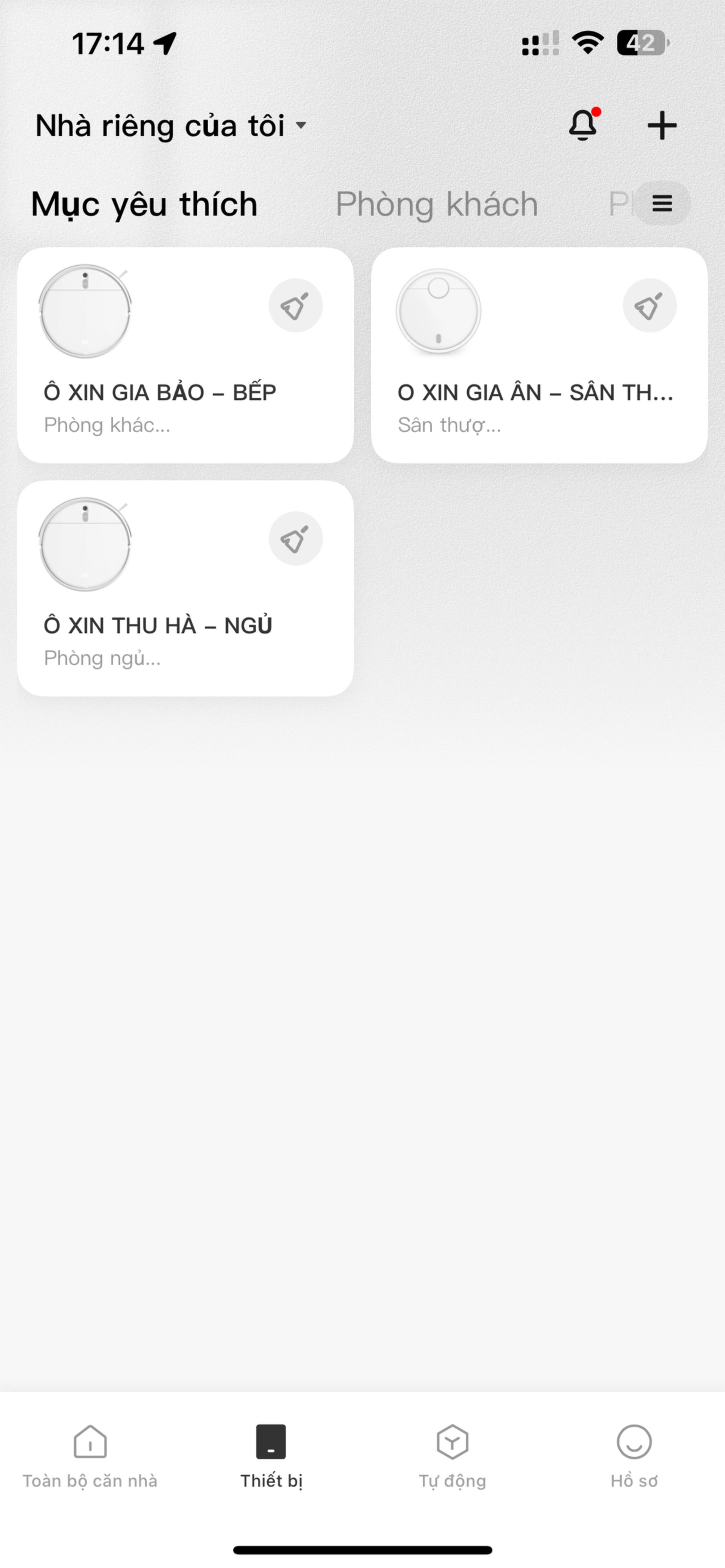Image resolution: width=725 pixels, height=1568 pixels.
Task: Open the room list menu button
Action: tap(662, 203)
